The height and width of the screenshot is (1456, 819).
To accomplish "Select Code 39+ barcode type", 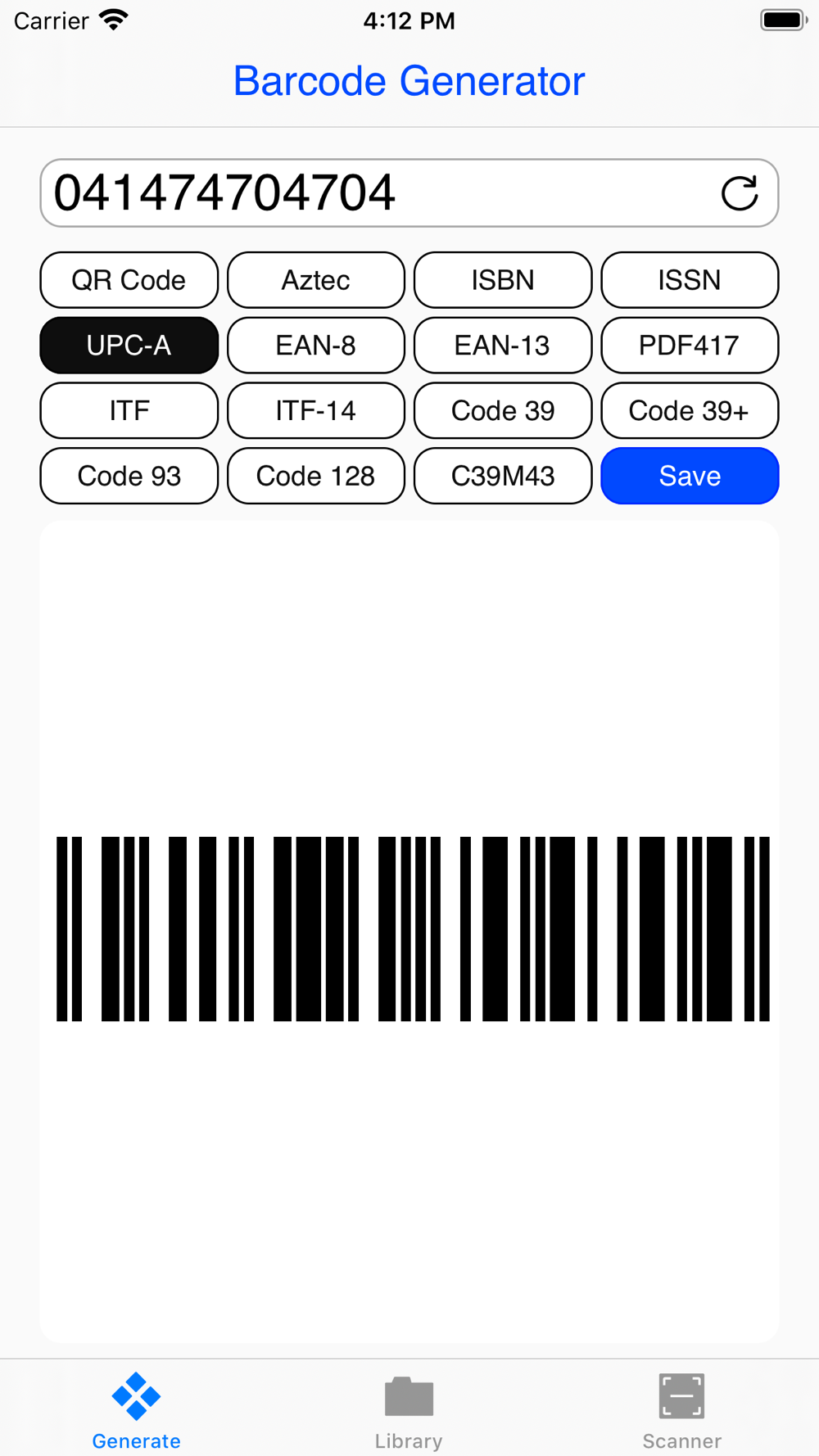I will click(690, 410).
